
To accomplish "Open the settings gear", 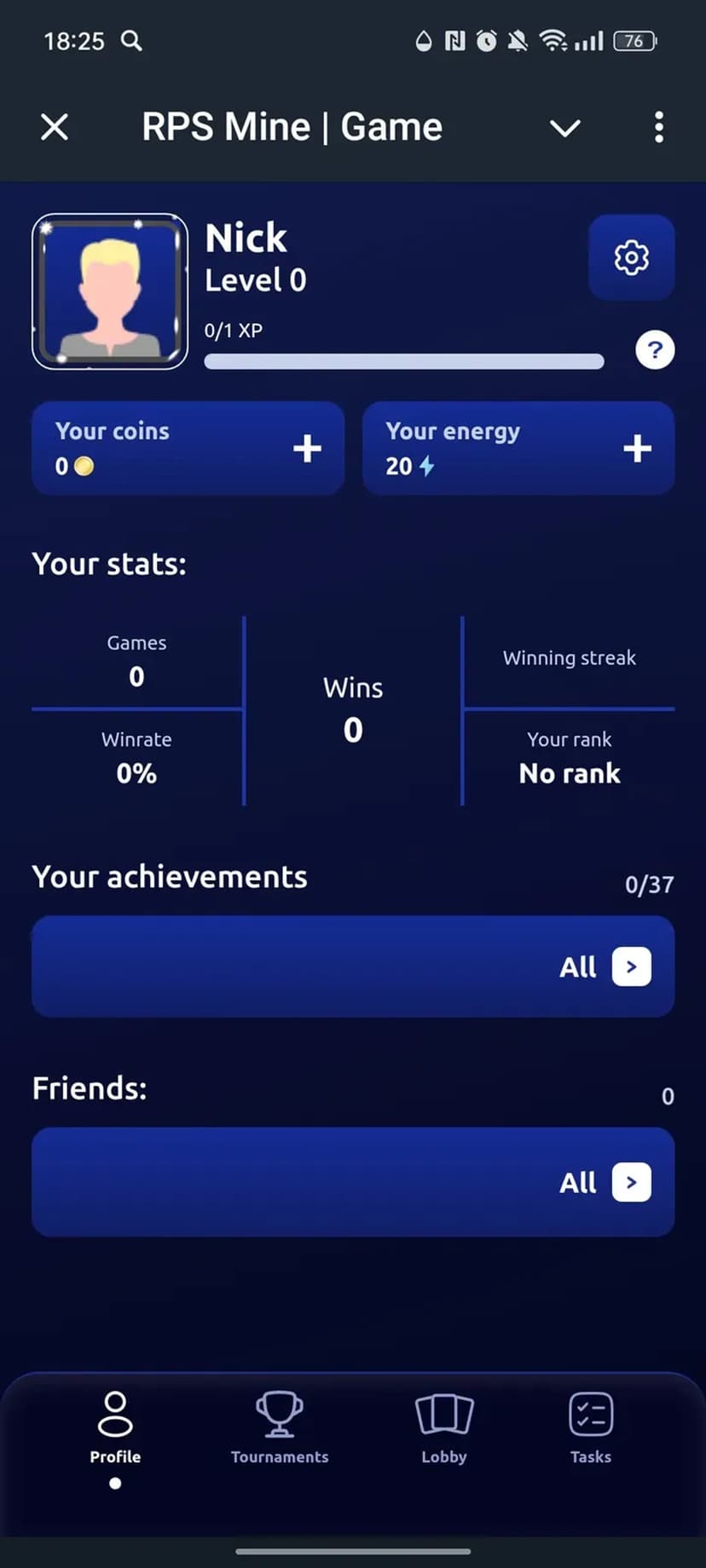I will (631, 257).
